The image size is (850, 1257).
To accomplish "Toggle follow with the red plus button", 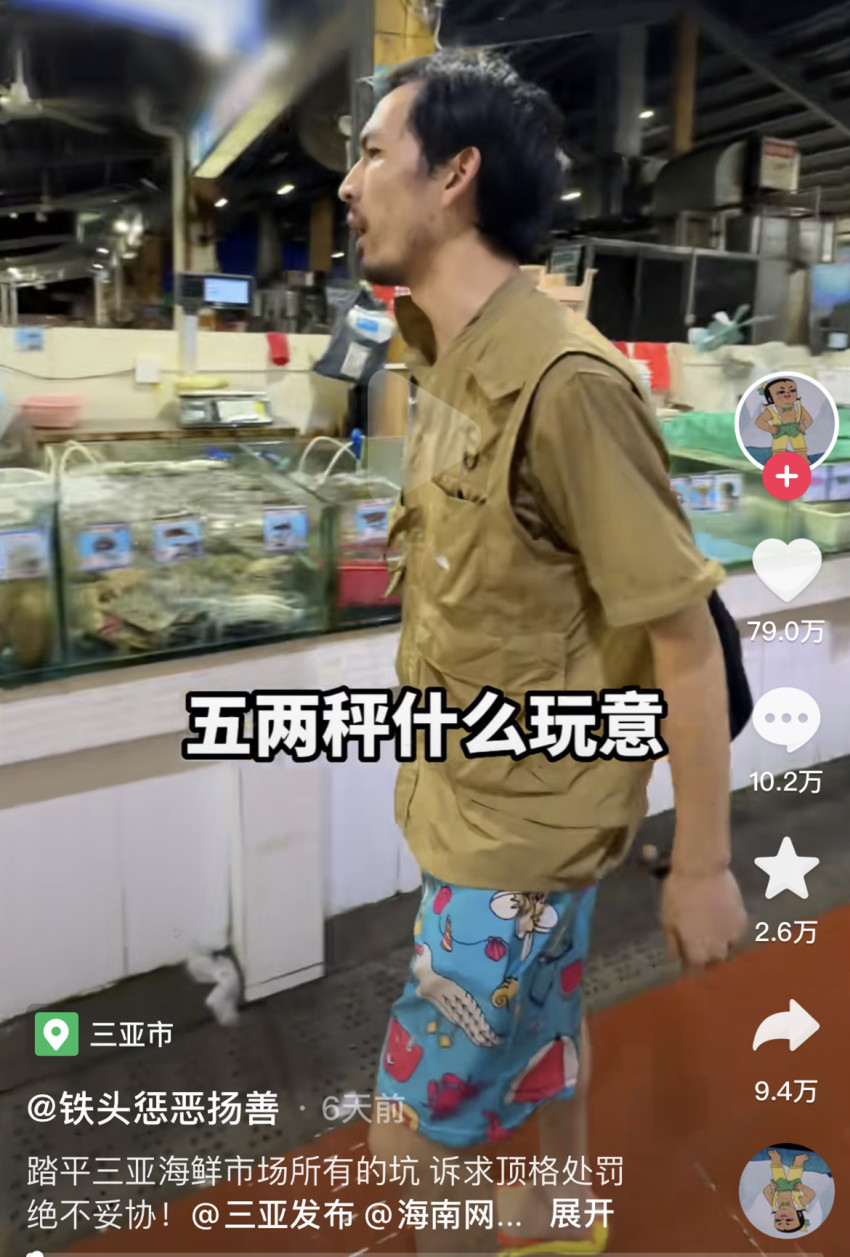I will point(788,477).
